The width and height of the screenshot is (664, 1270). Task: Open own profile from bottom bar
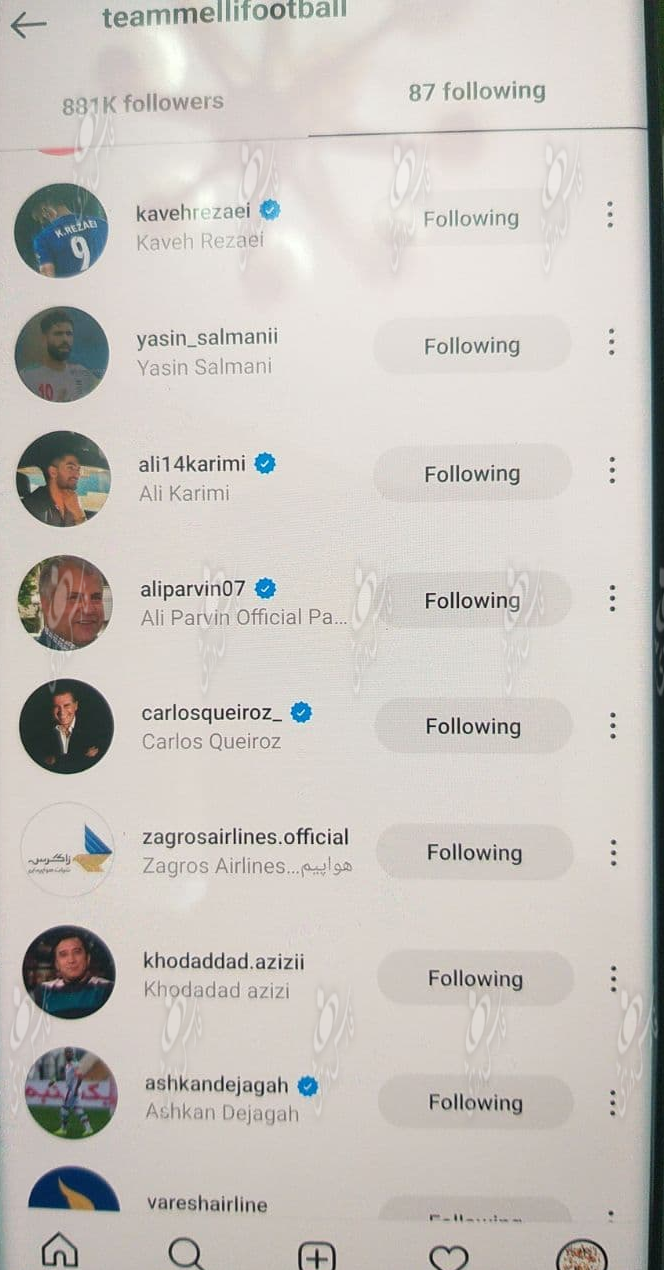(581, 1254)
